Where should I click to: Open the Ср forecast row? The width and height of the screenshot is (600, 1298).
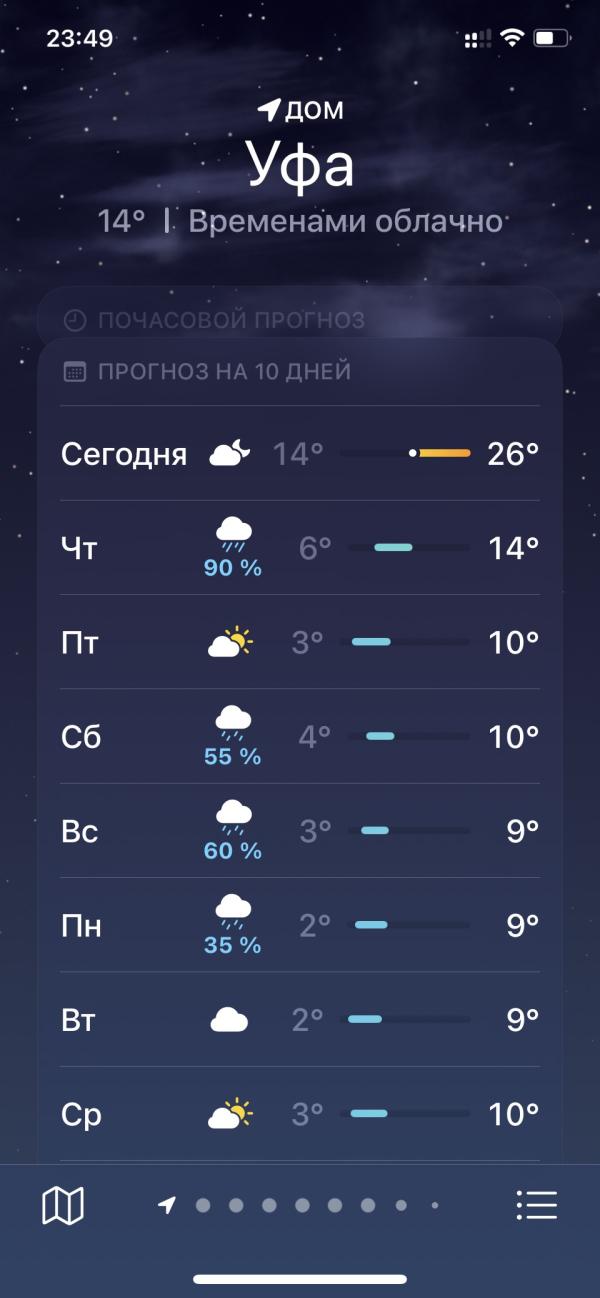click(300, 1113)
